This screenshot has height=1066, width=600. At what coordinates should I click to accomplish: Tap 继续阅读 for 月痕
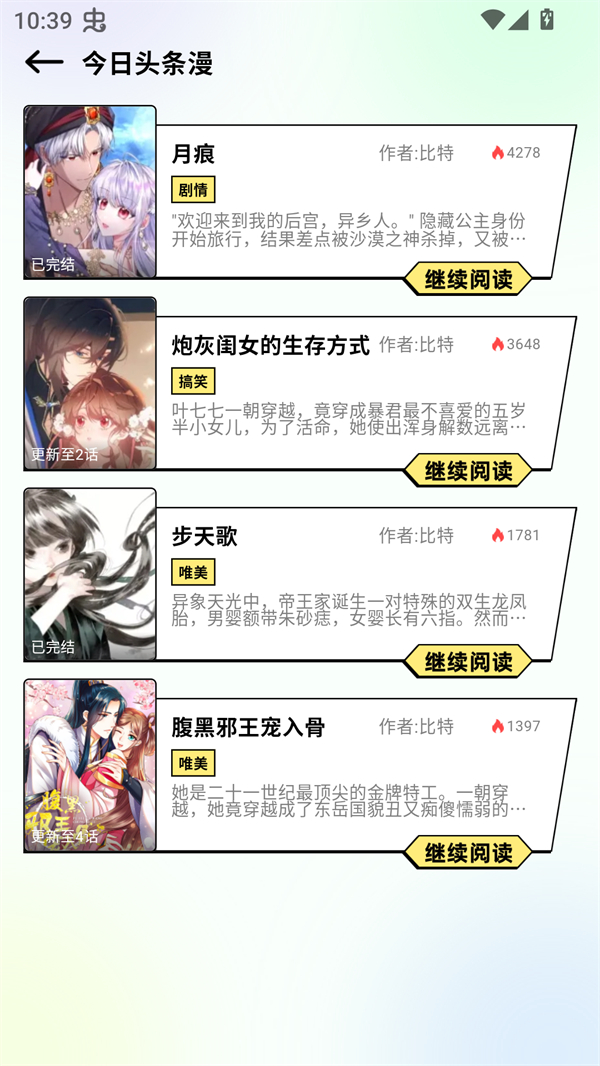(x=468, y=279)
